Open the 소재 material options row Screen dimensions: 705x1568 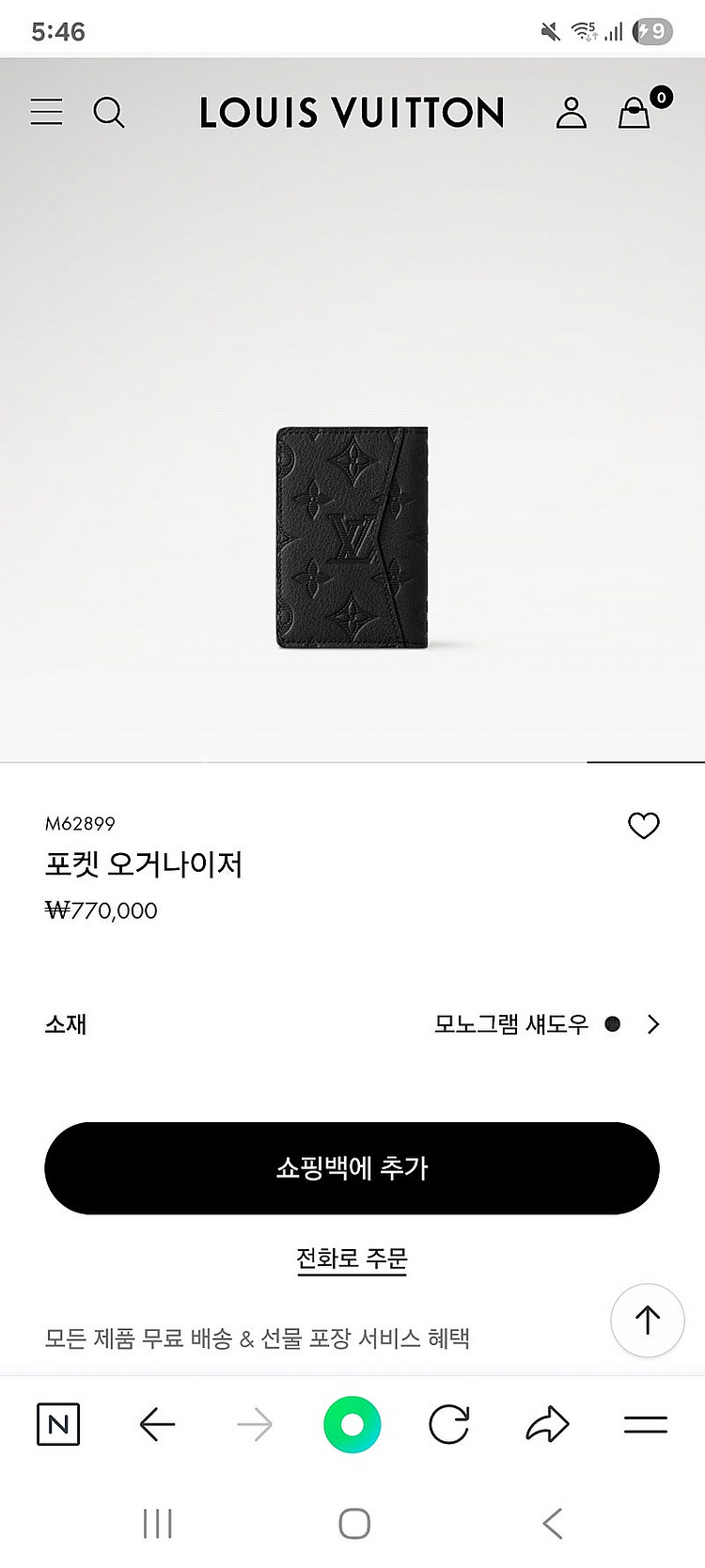(x=352, y=1024)
